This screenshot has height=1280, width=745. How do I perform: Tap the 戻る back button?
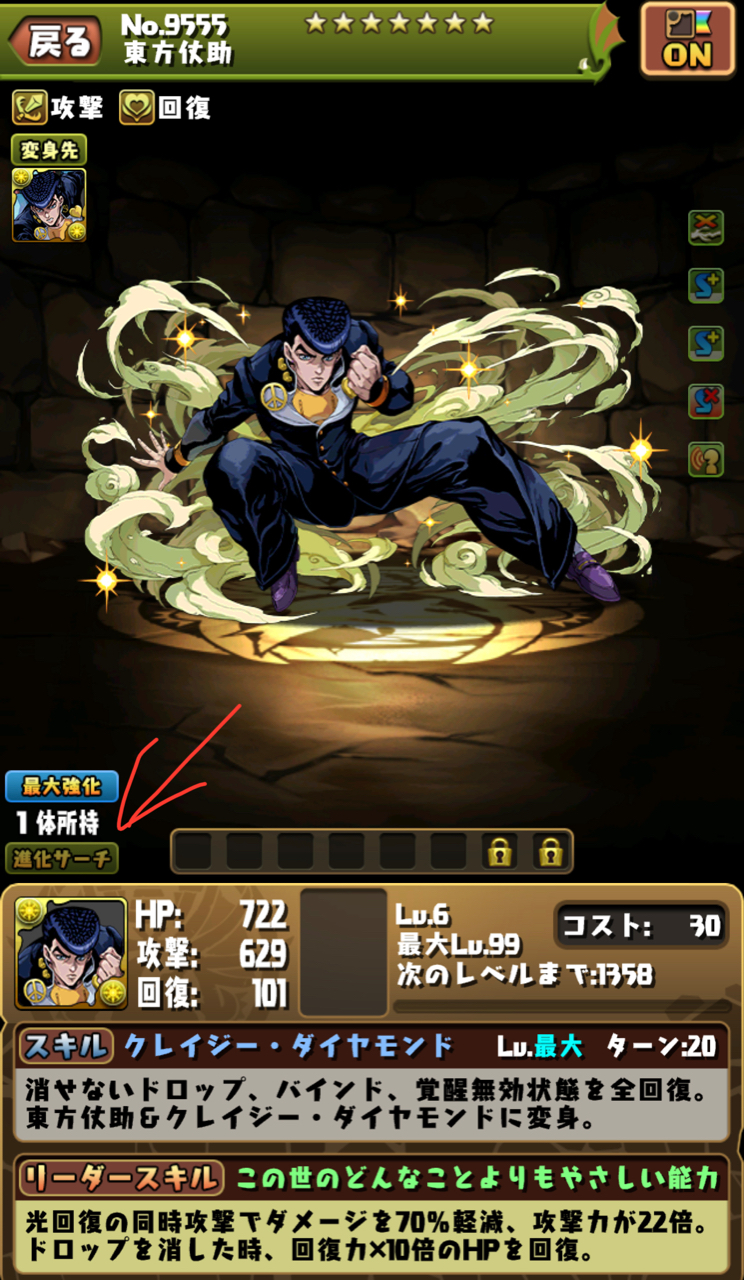56,40
